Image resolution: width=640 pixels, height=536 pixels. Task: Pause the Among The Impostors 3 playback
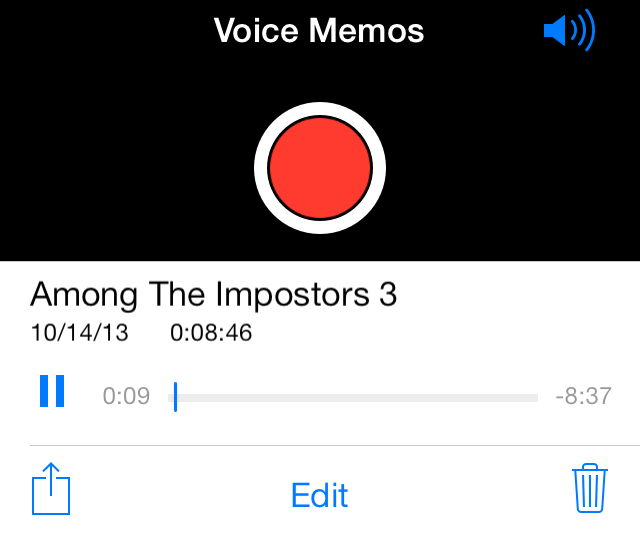coord(52,391)
